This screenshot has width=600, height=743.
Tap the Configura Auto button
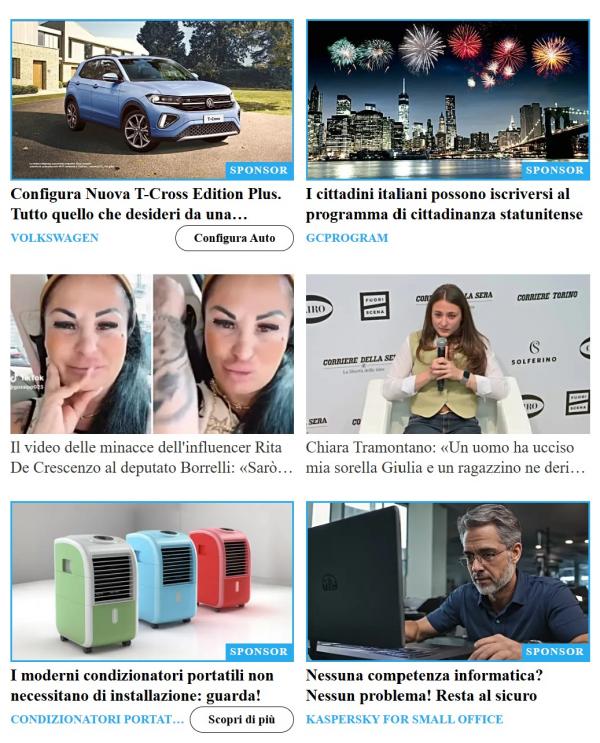pyautogui.click(x=234, y=238)
